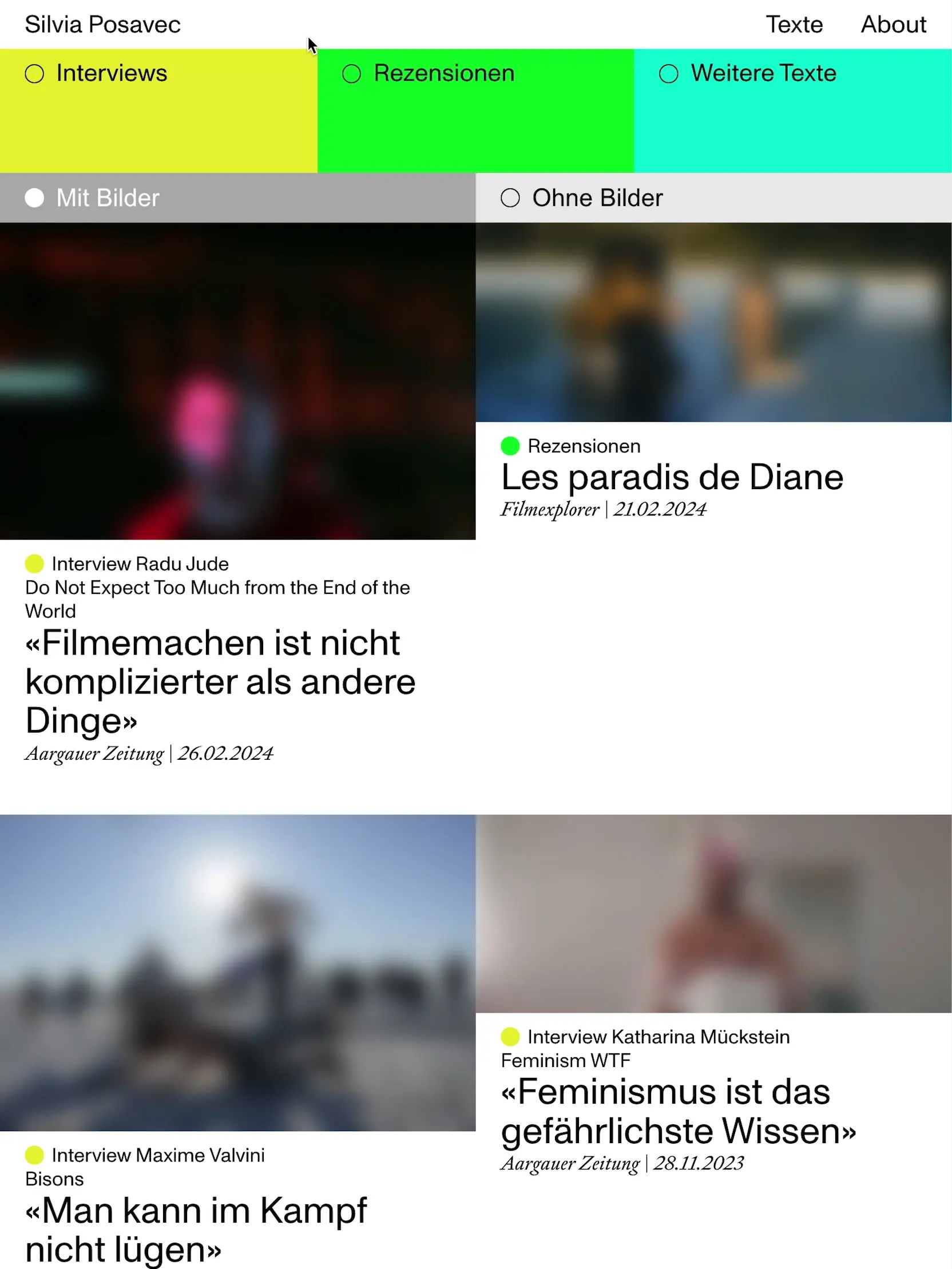
Task: Open the Texte page
Action: [794, 25]
